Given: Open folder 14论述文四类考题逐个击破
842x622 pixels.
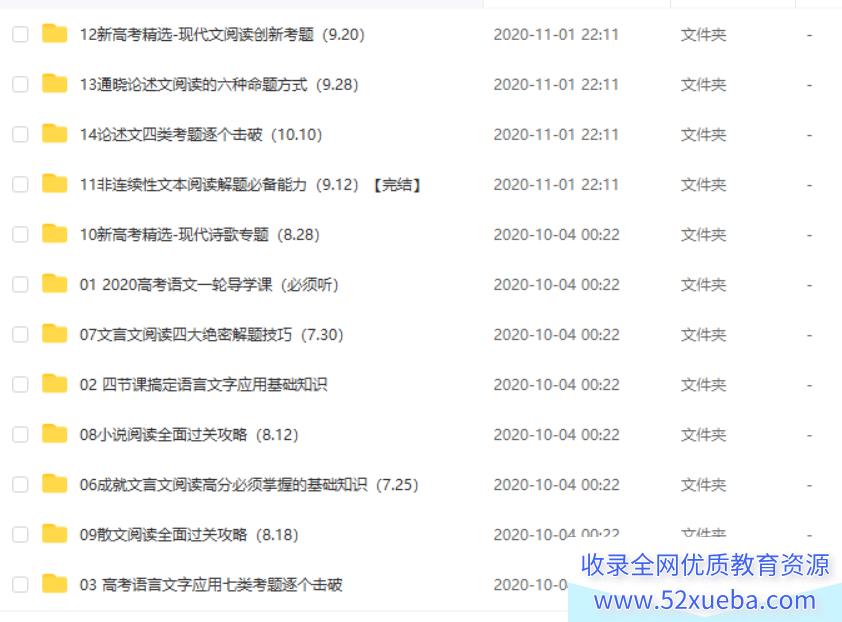Looking at the screenshot, I should [200, 135].
